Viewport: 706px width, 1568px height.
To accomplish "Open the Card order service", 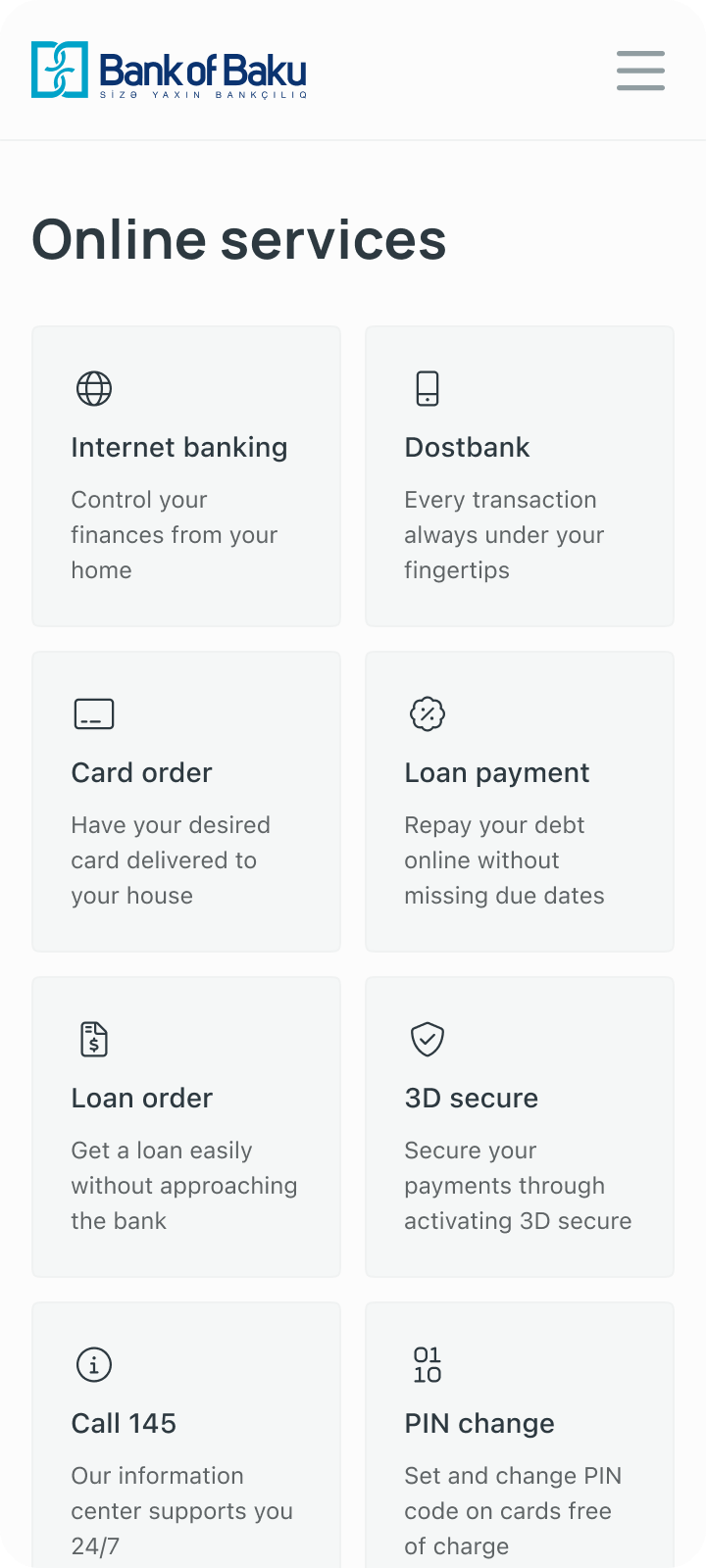I will (x=186, y=802).
